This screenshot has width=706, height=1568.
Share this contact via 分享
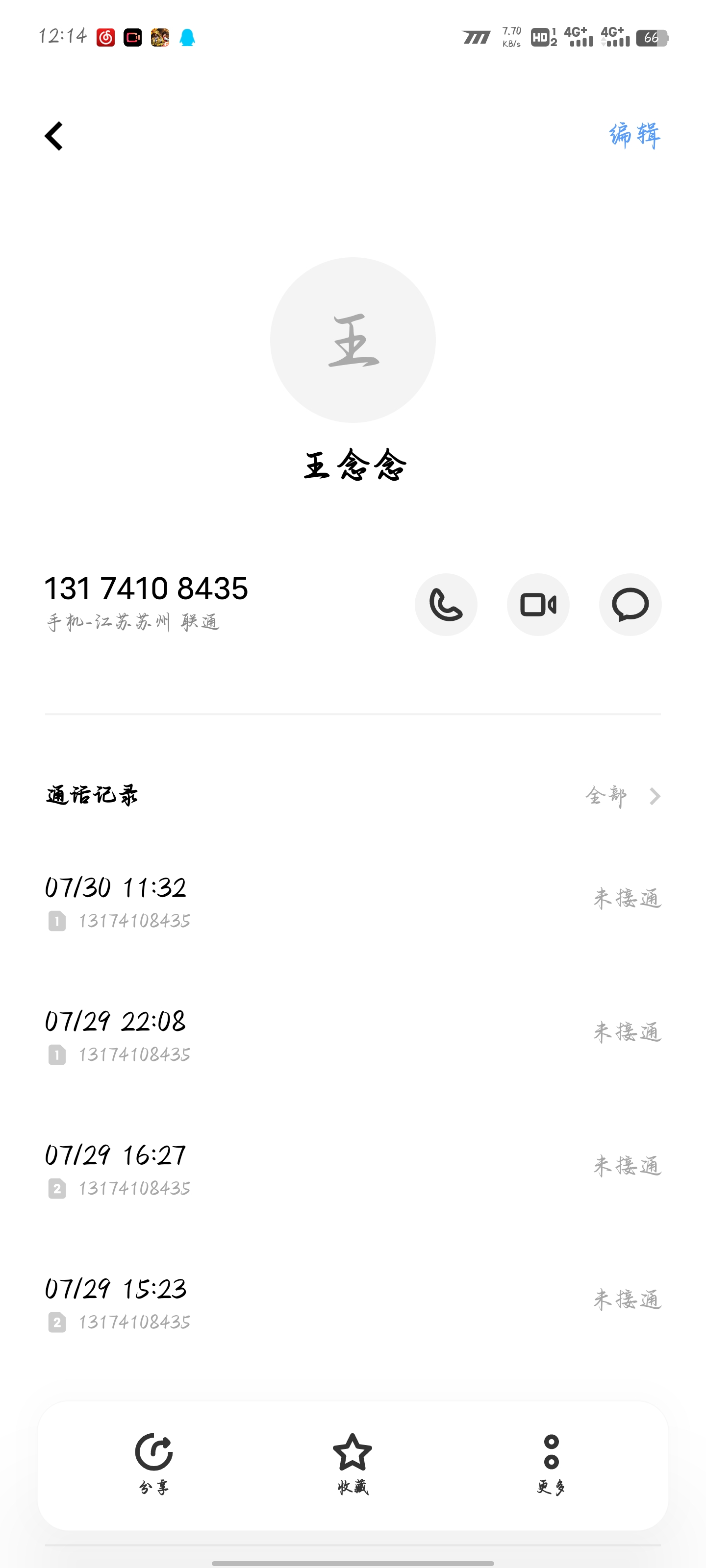[x=153, y=1463]
